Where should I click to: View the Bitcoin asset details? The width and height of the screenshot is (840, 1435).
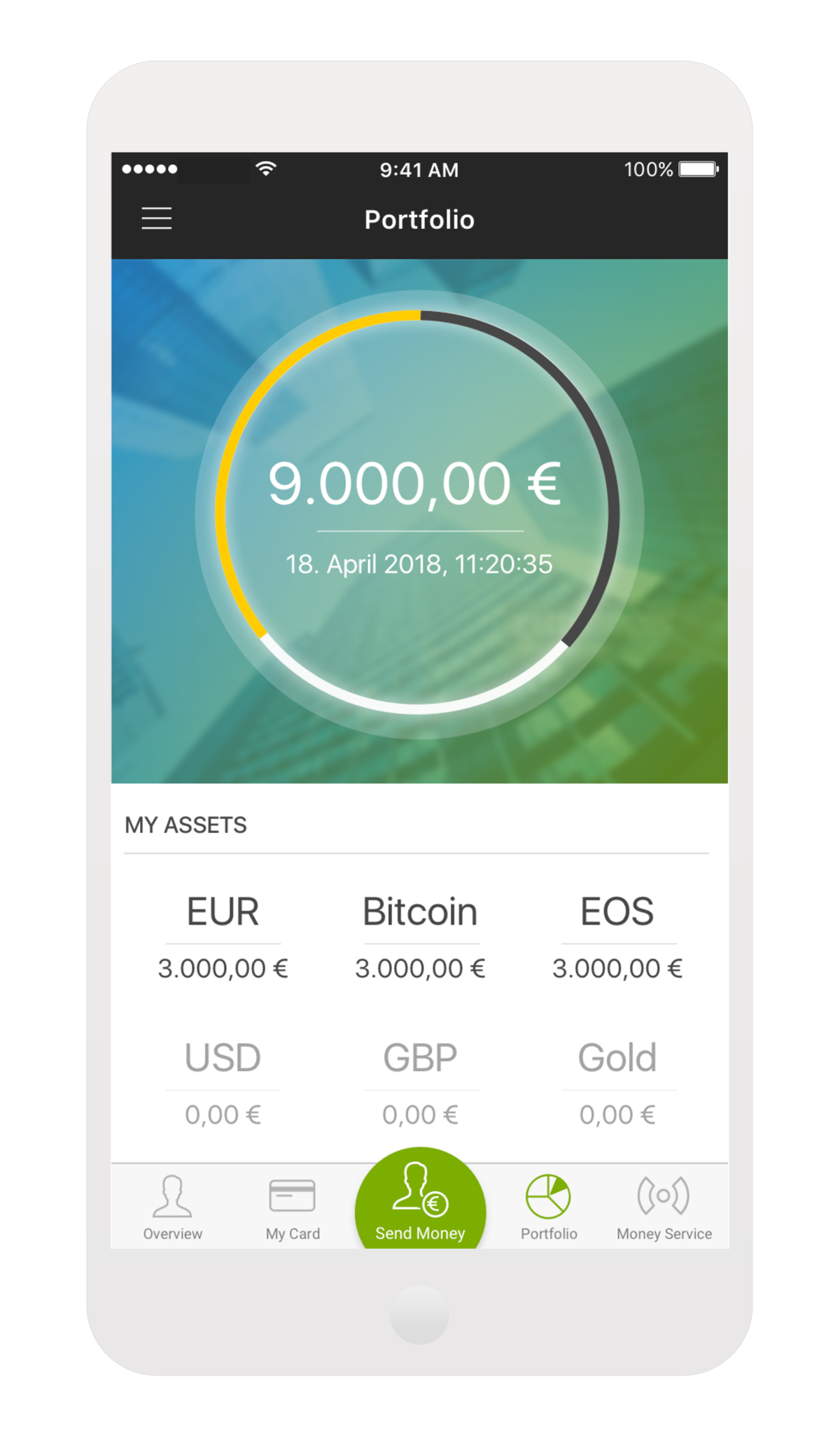click(420, 938)
